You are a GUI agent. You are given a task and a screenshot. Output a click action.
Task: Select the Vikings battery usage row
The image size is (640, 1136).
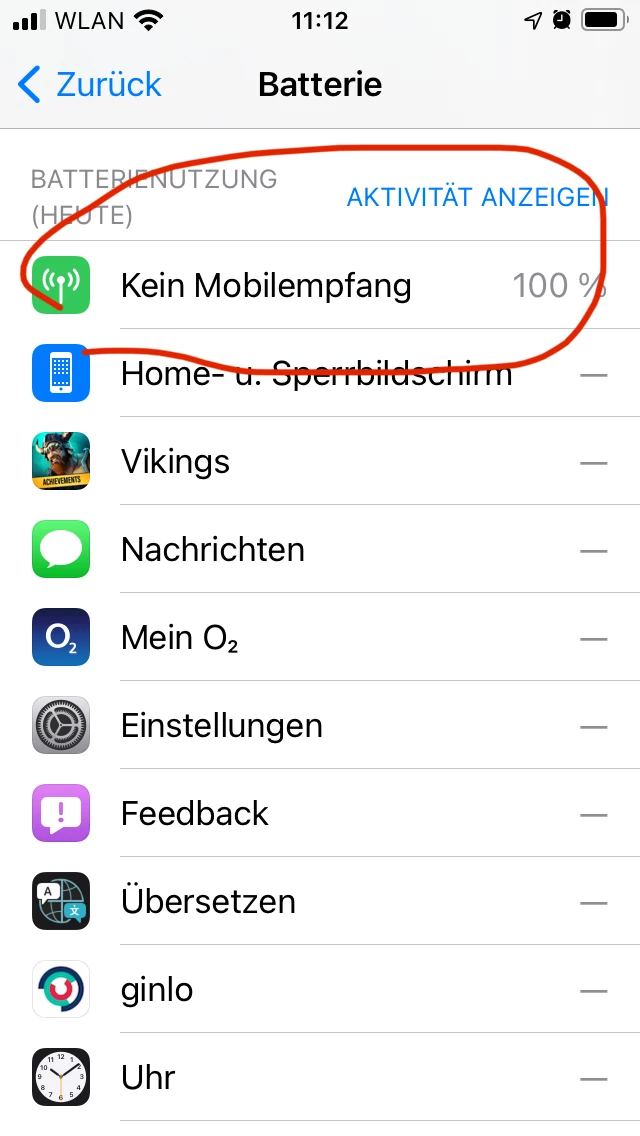[x=320, y=462]
